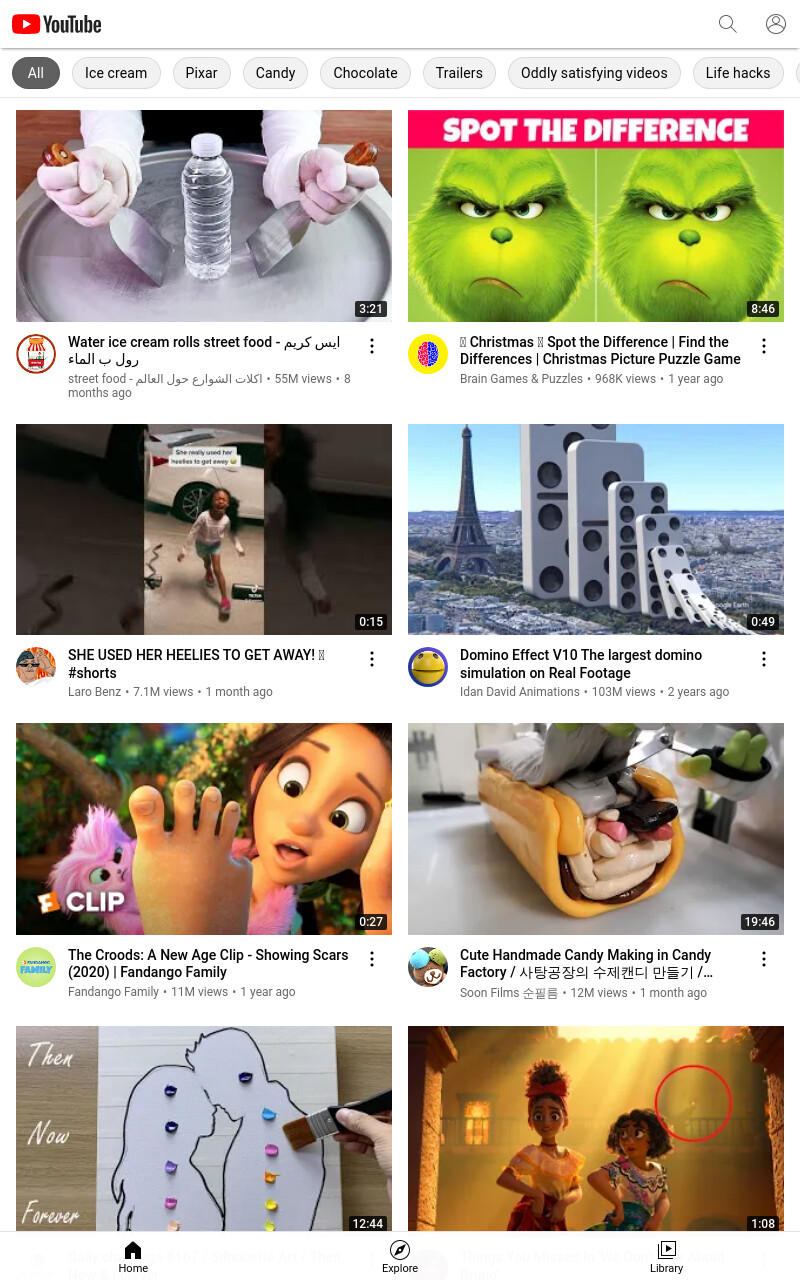Viewport: 800px width, 1280px height.
Task: Tap the Trailers chip
Action: point(459,73)
